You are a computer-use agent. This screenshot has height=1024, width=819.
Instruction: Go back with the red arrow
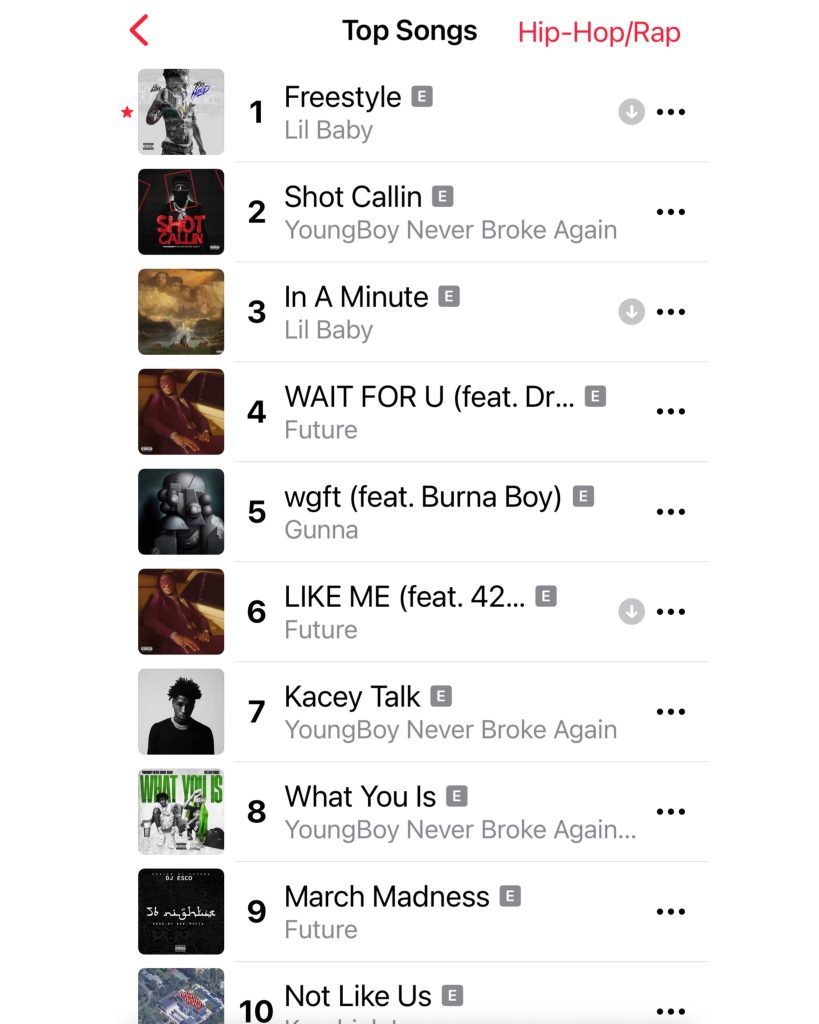coord(140,31)
